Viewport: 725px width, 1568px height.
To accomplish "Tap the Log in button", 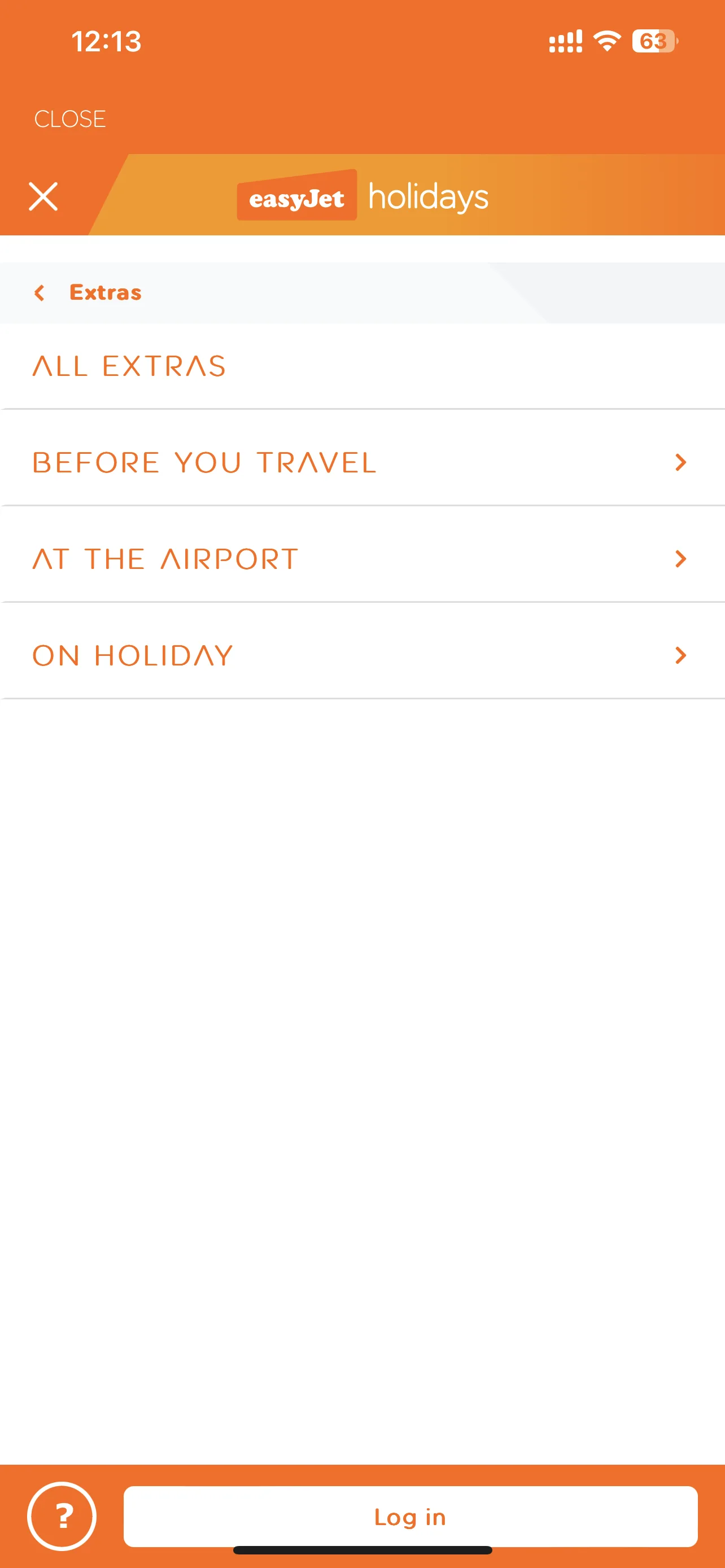I will click(x=410, y=1516).
